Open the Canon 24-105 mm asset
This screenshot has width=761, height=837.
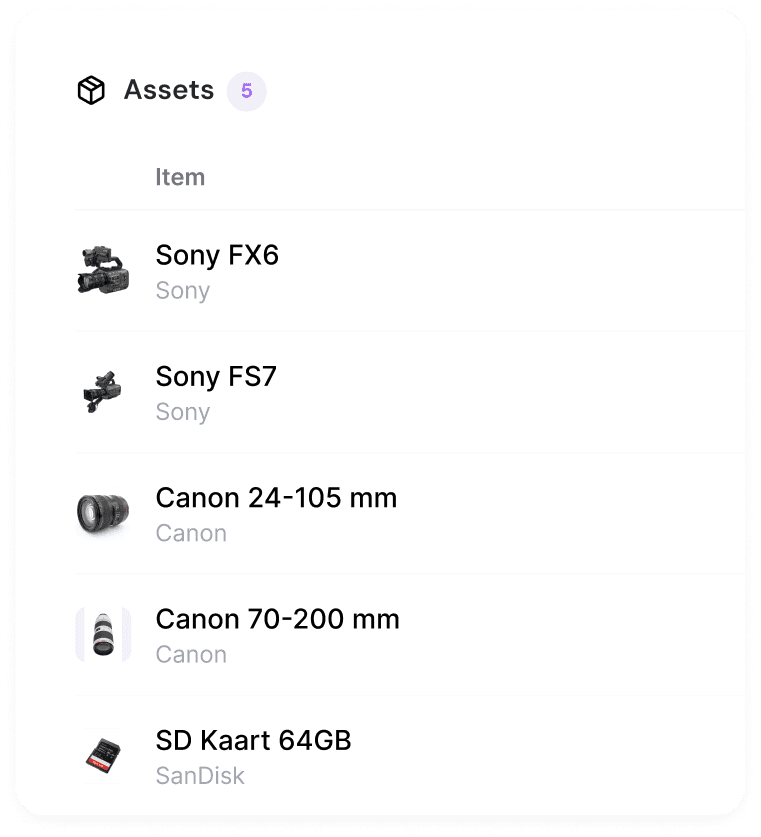(x=276, y=498)
